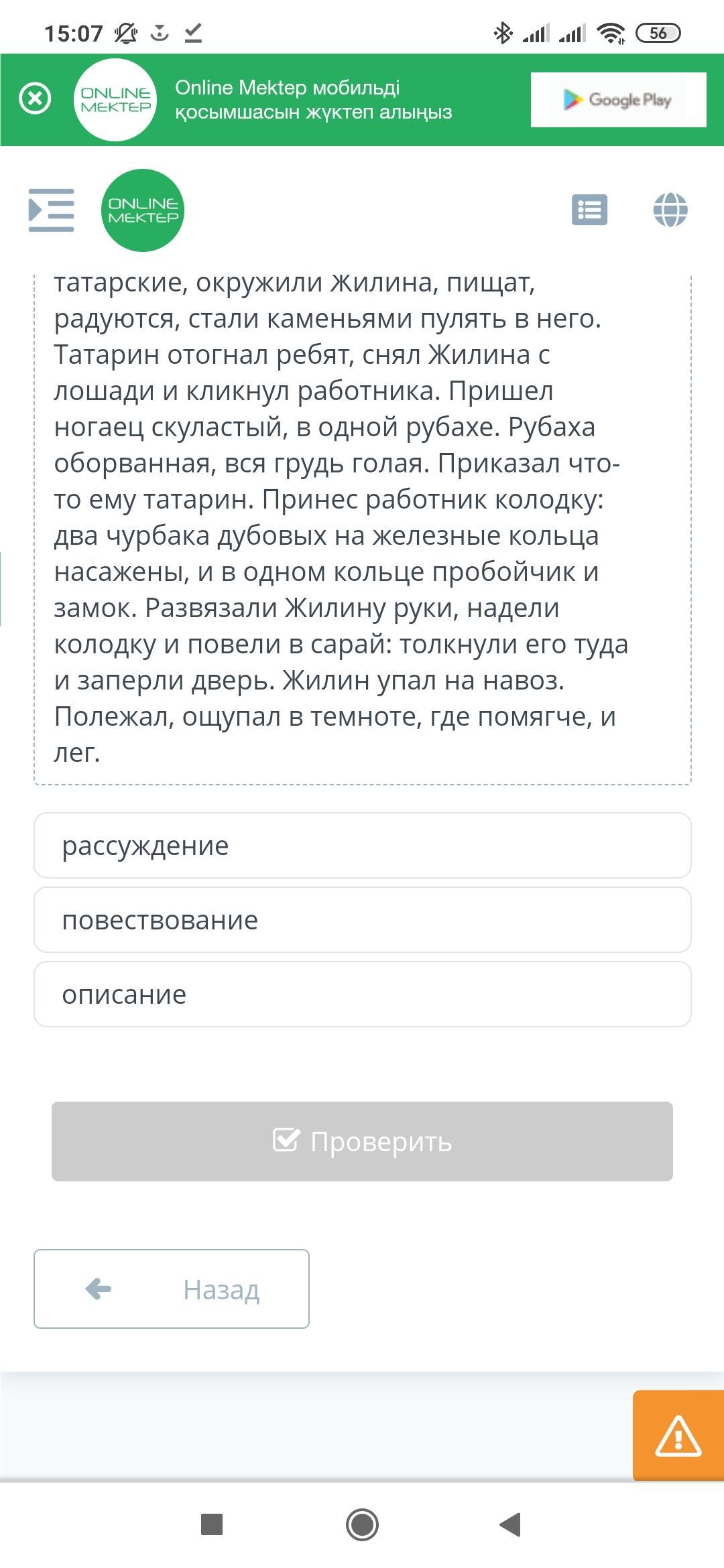This screenshot has height=1568, width=724.
Task: Change language via globe icon
Action: (670, 210)
